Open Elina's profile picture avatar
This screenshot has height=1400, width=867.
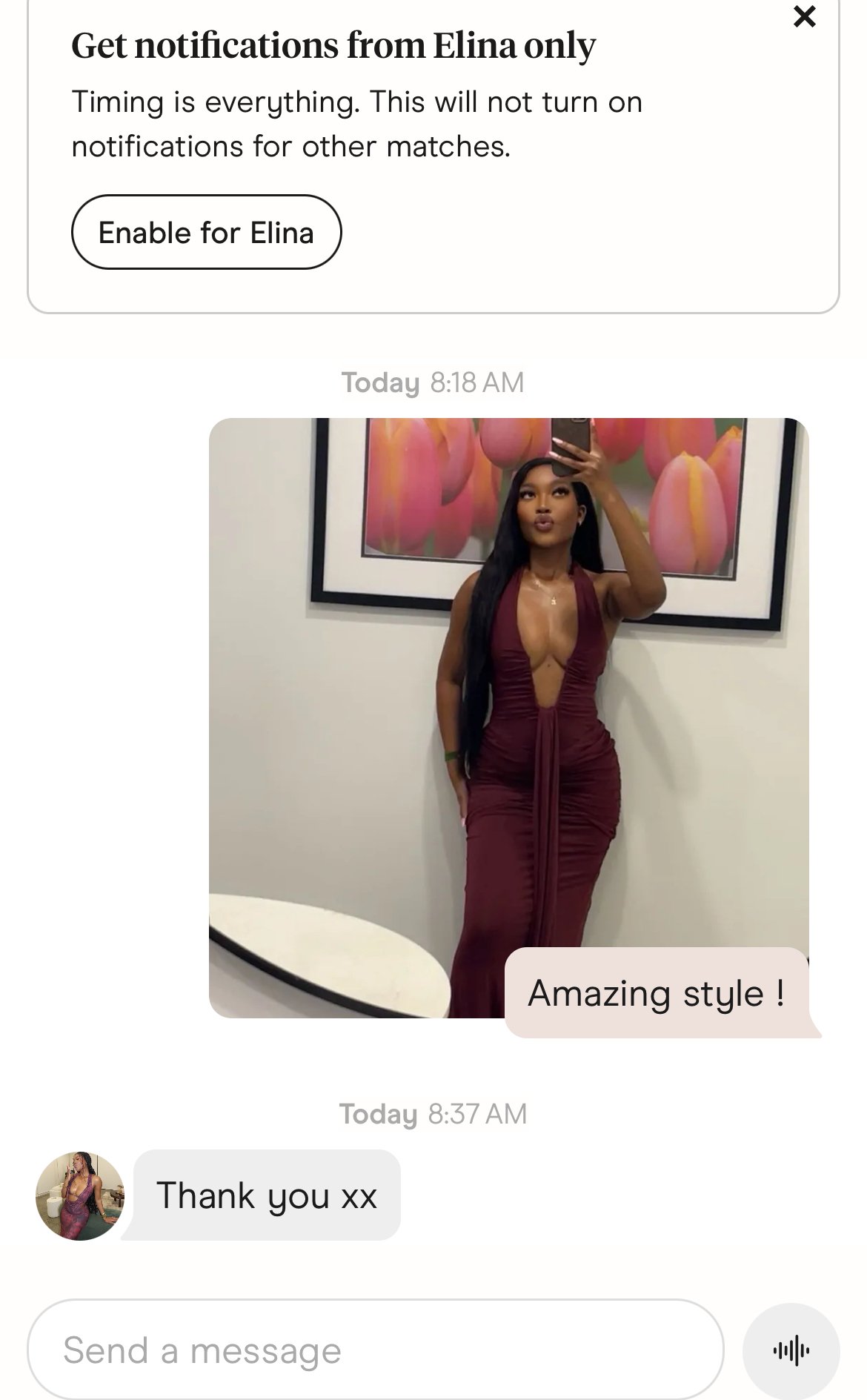coord(79,1195)
